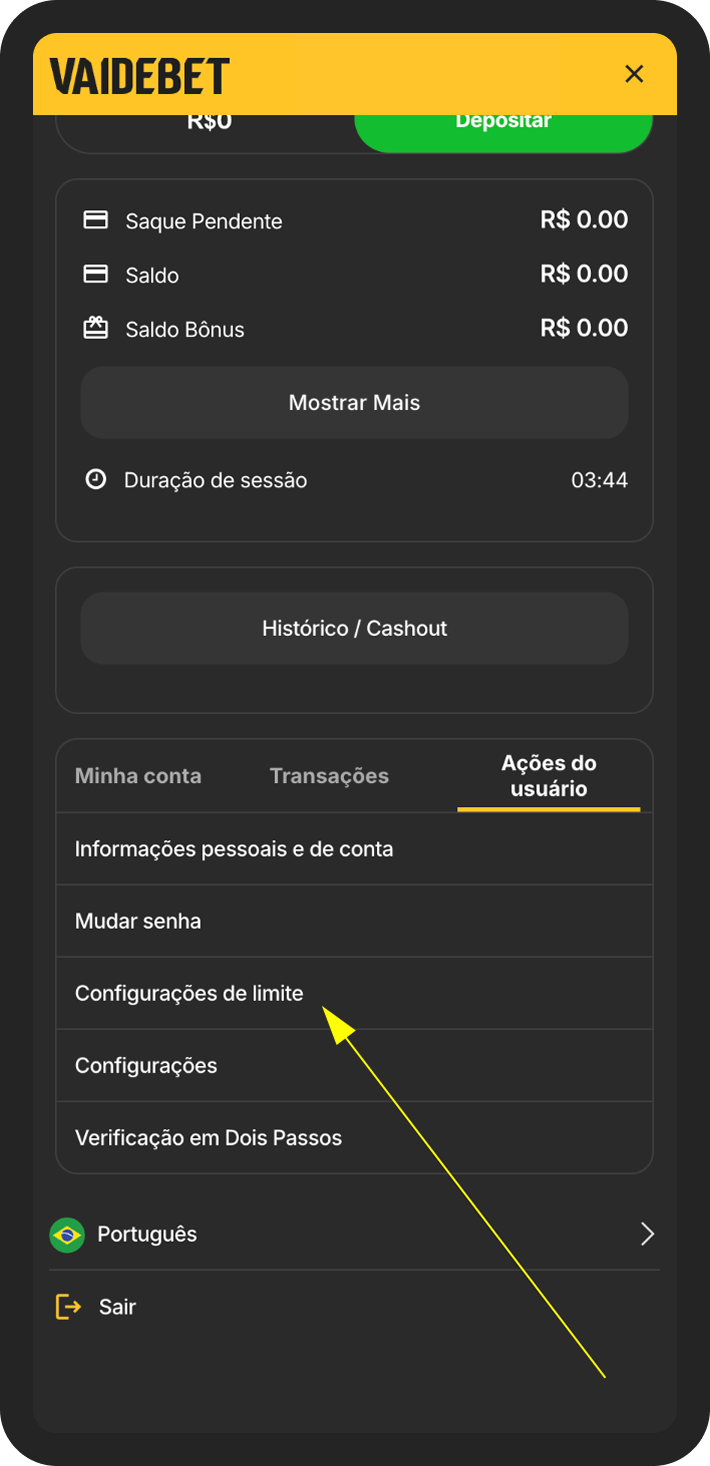710x1466 pixels.
Task: Expand balances with Mostrar Mais
Action: (x=354, y=403)
